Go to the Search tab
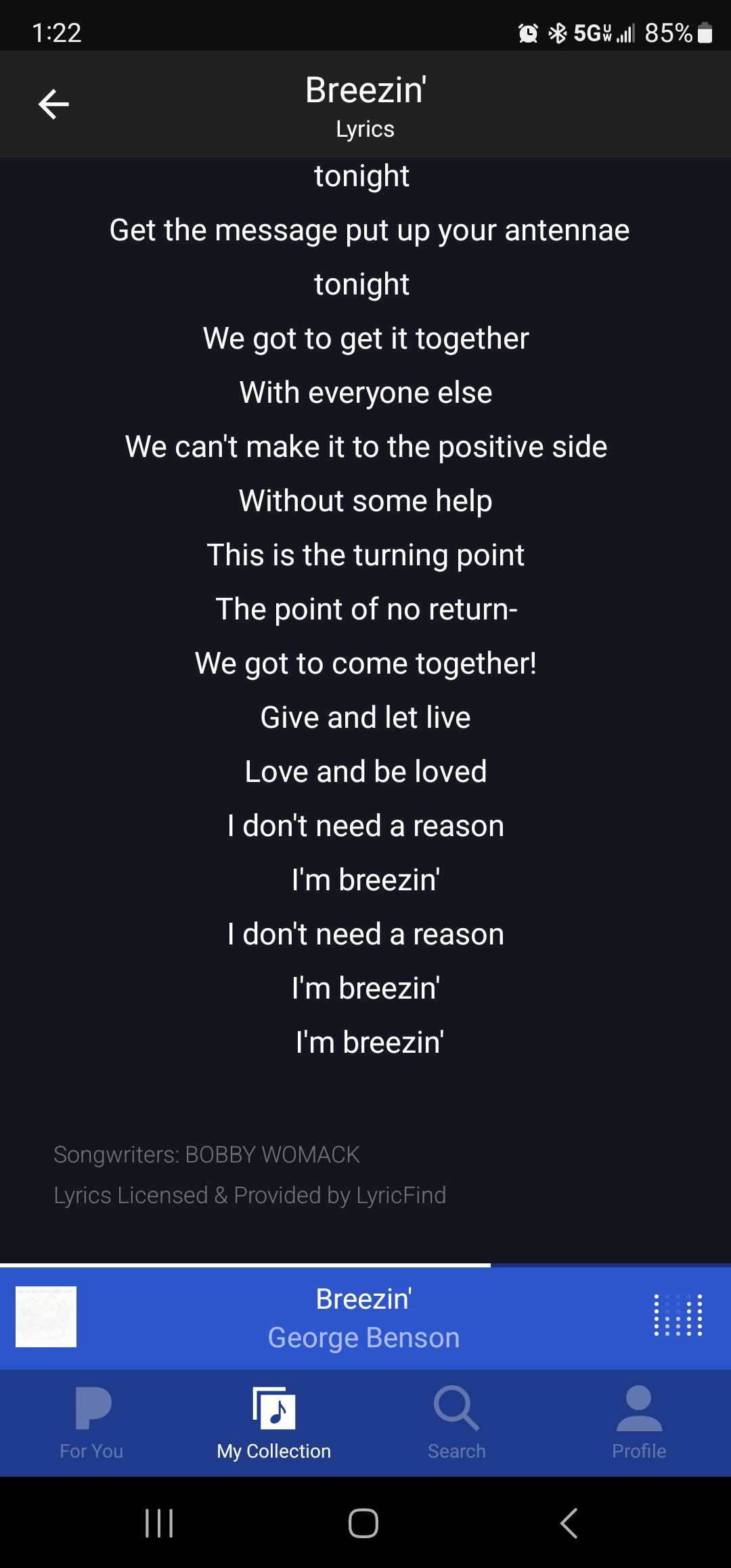The image size is (731, 1568). 457,1422
